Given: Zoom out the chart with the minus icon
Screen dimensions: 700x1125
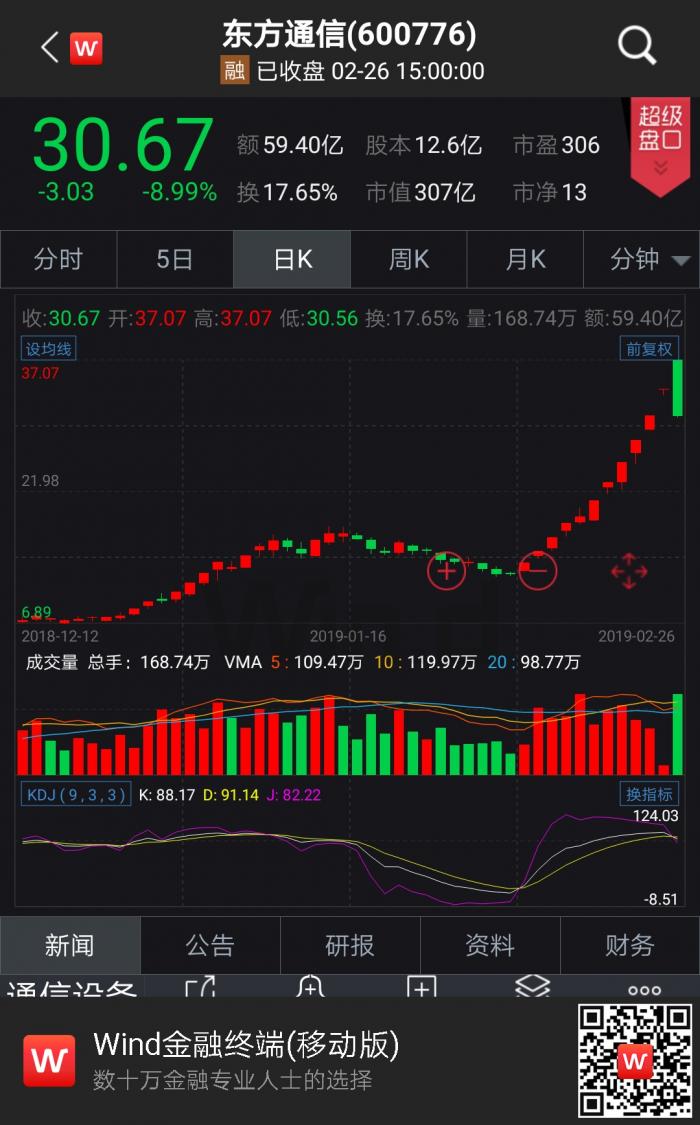Looking at the screenshot, I should (537, 571).
